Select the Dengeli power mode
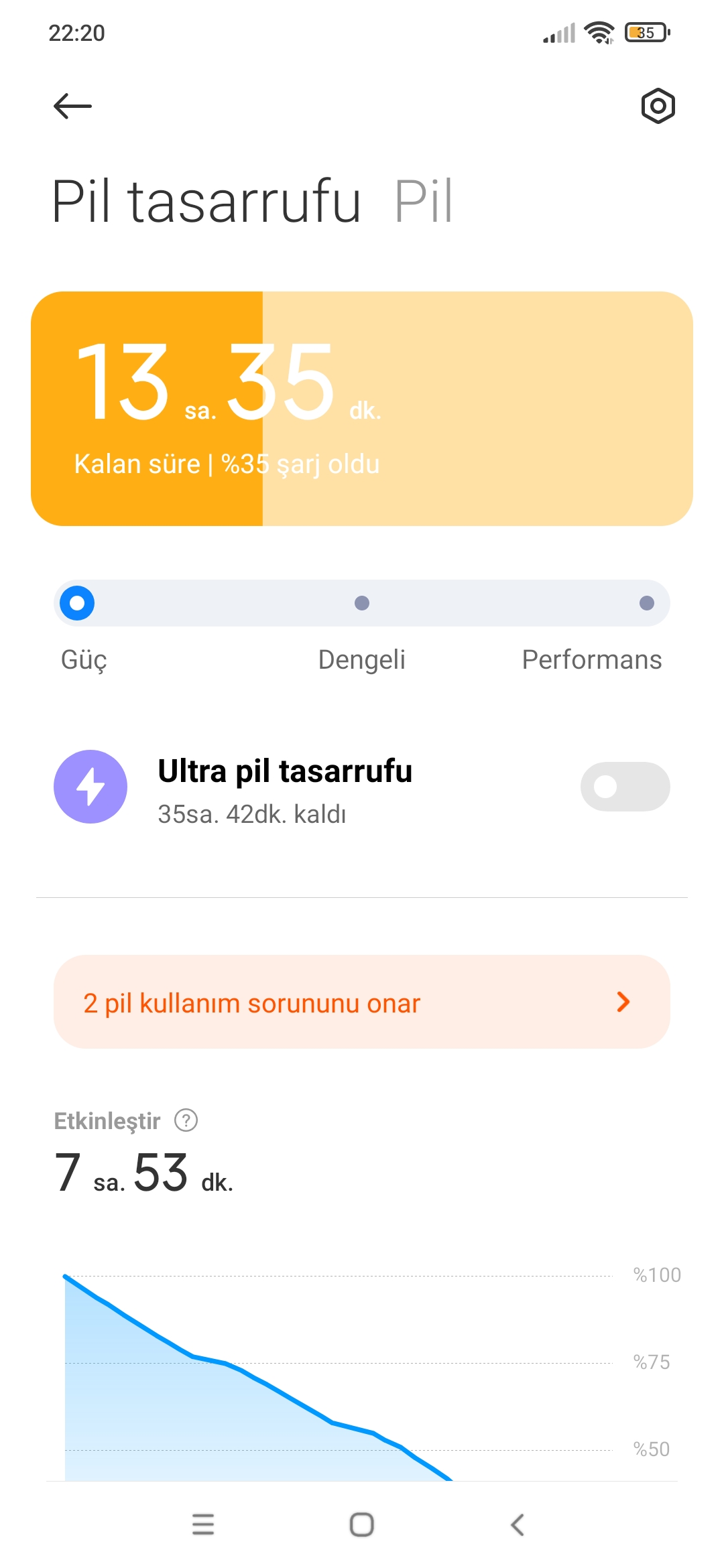The image size is (724, 1568). point(362,603)
